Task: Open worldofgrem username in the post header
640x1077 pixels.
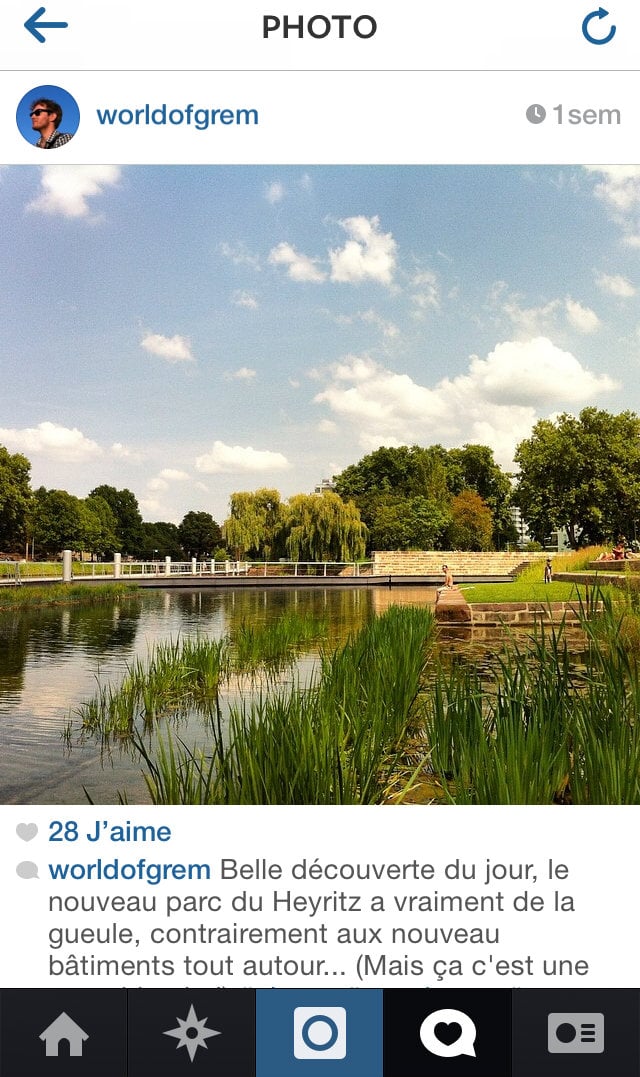Action: (177, 116)
